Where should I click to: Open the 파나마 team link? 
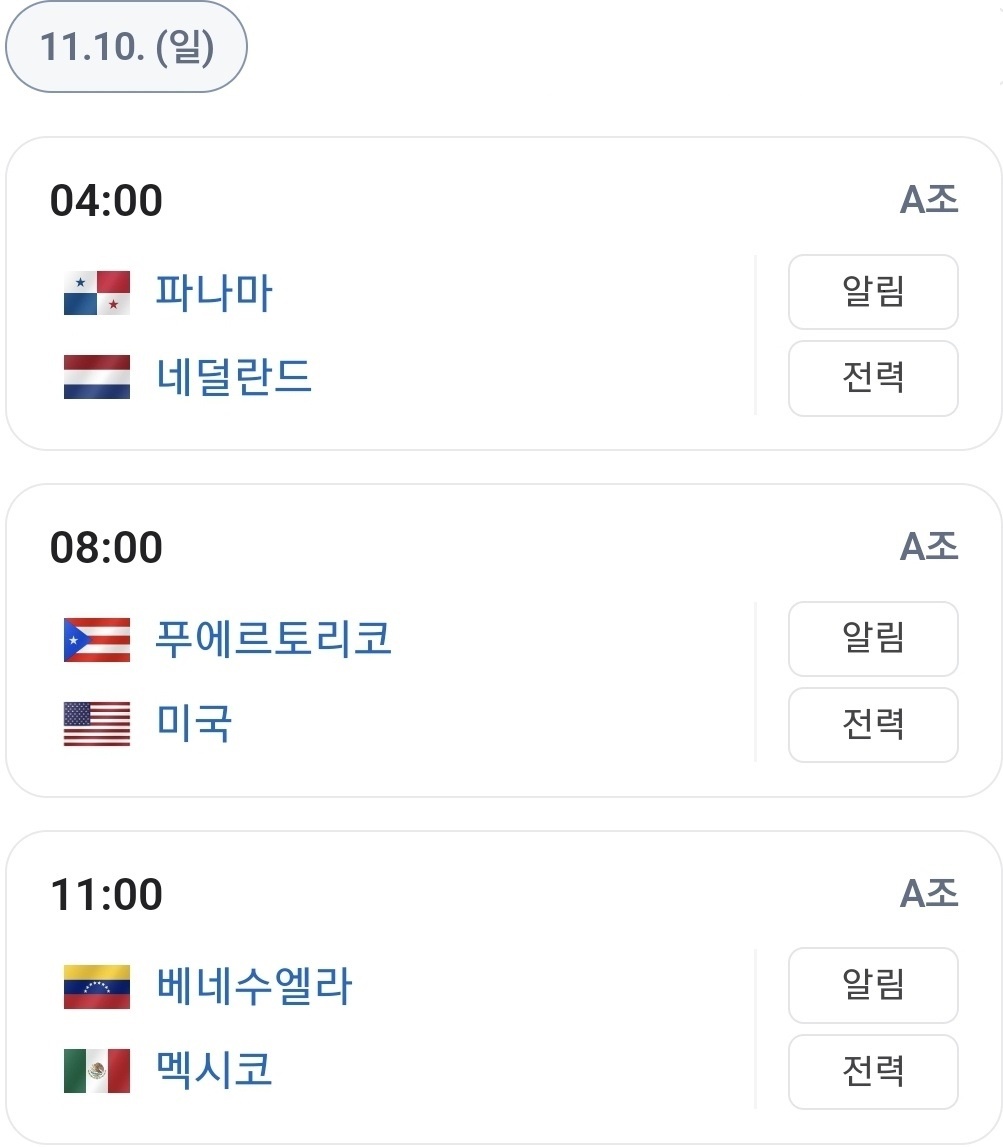coord(213,292)
